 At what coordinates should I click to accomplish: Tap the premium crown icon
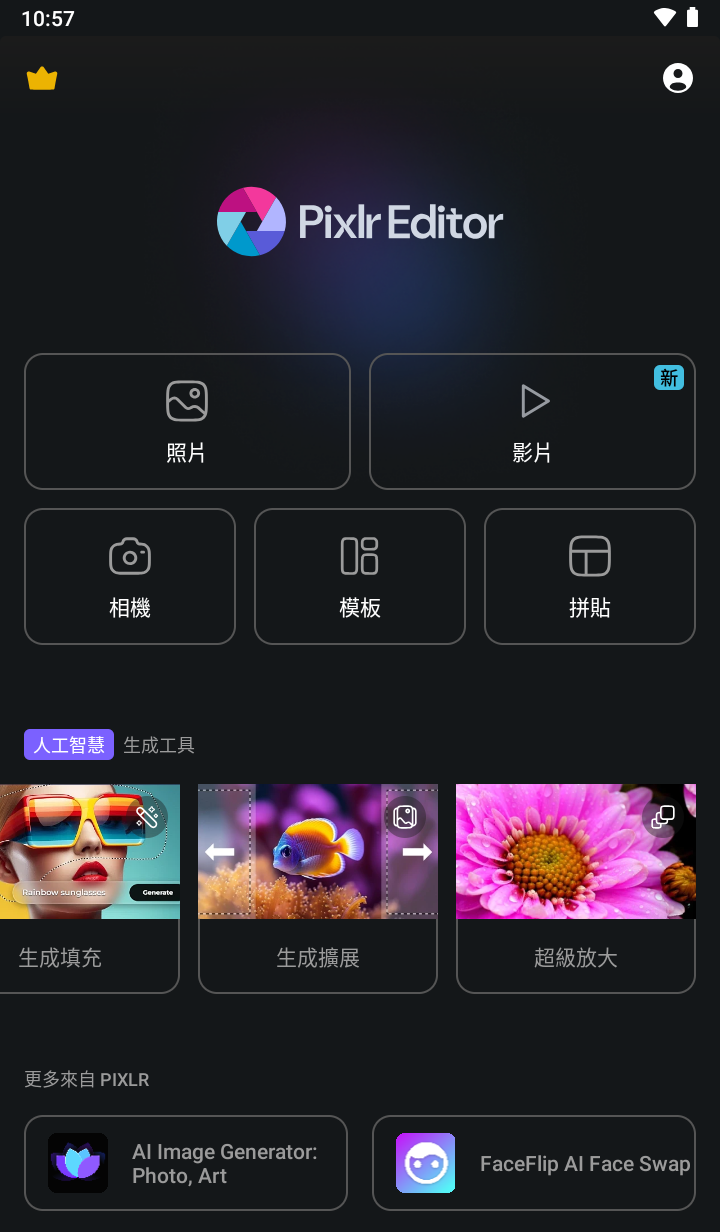coord(42,77)
